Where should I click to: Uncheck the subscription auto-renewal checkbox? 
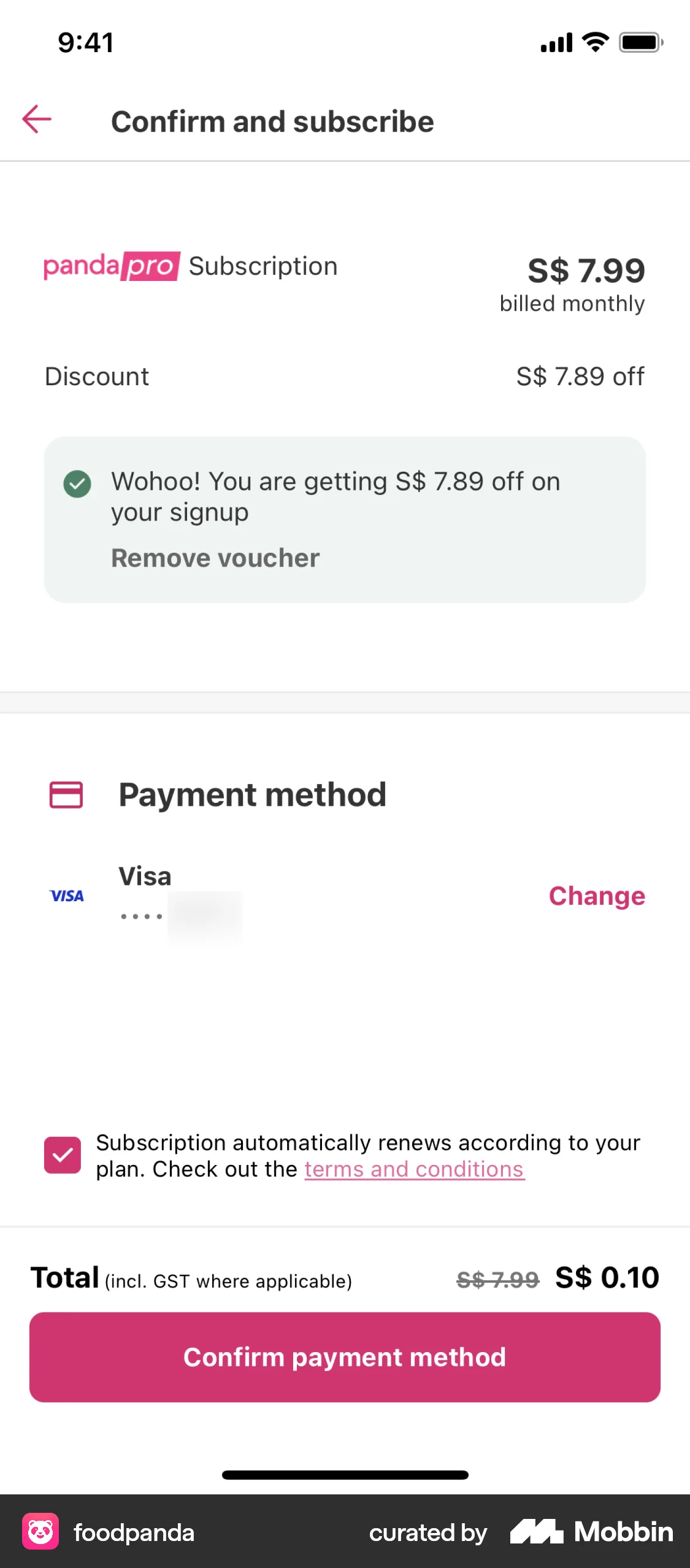click(61, 1155)
